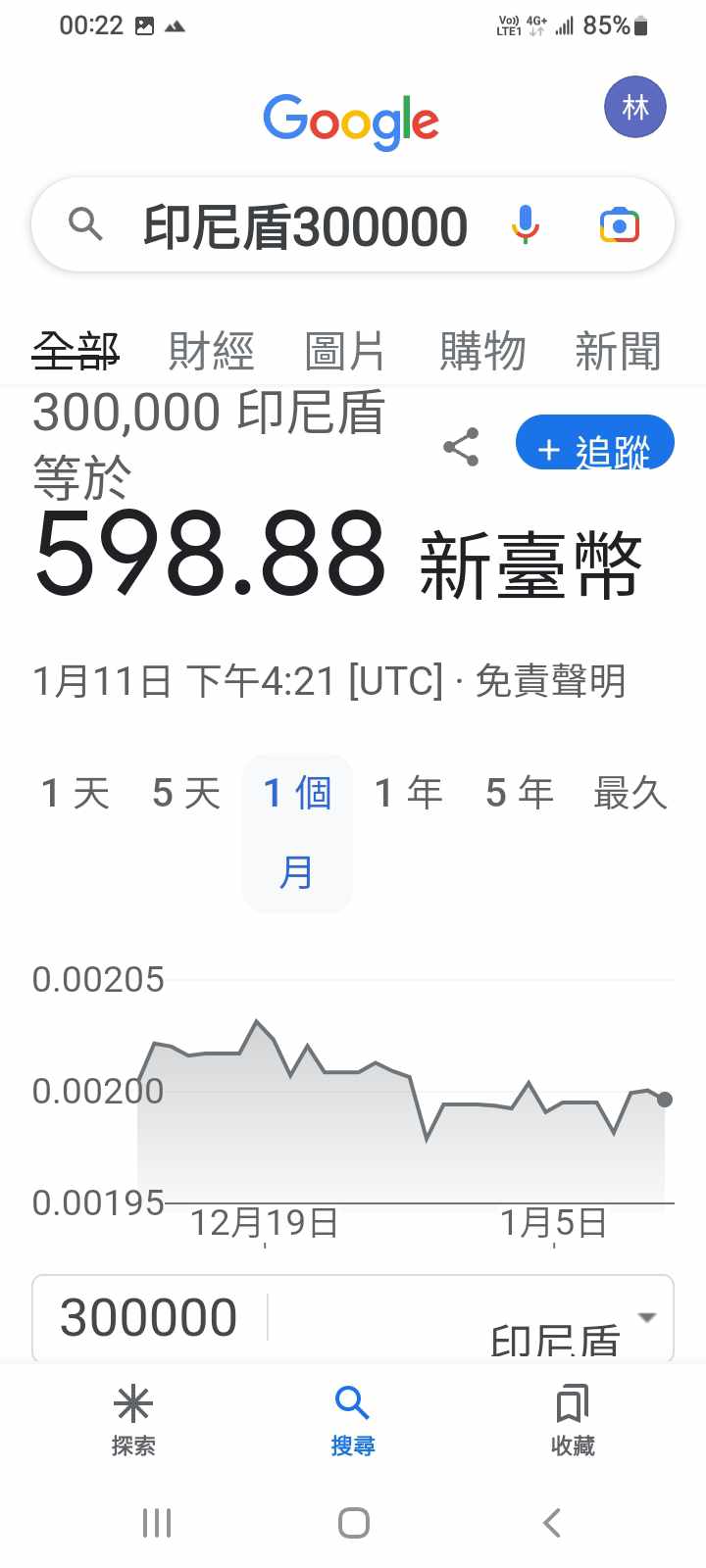Viewport: 706px width, 1568px height.
Task: Switch to the 新聞 tab
Action: [x=618, y=351]
